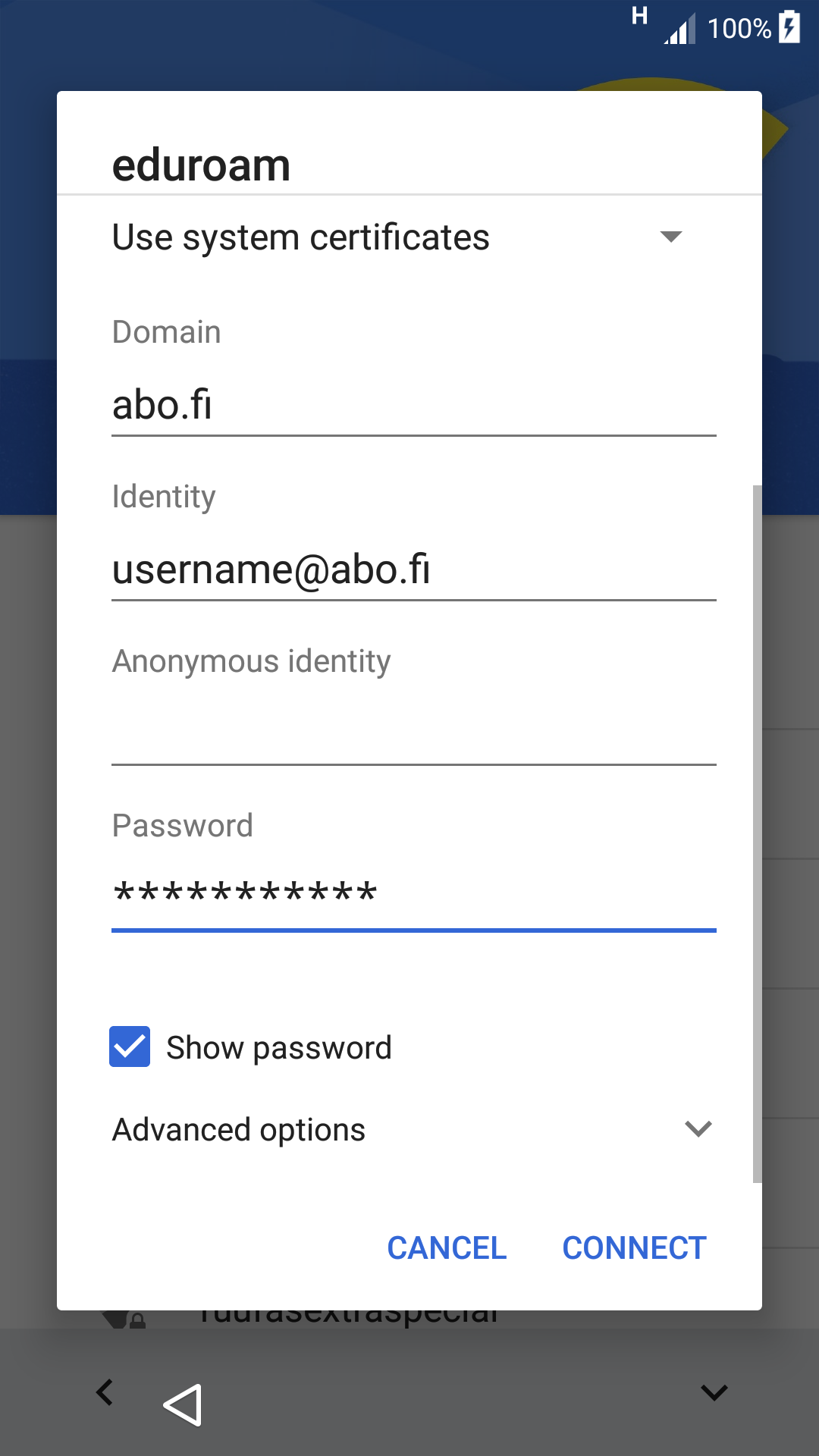
Task: Tap the system back triangle button
Action: 183,1404
